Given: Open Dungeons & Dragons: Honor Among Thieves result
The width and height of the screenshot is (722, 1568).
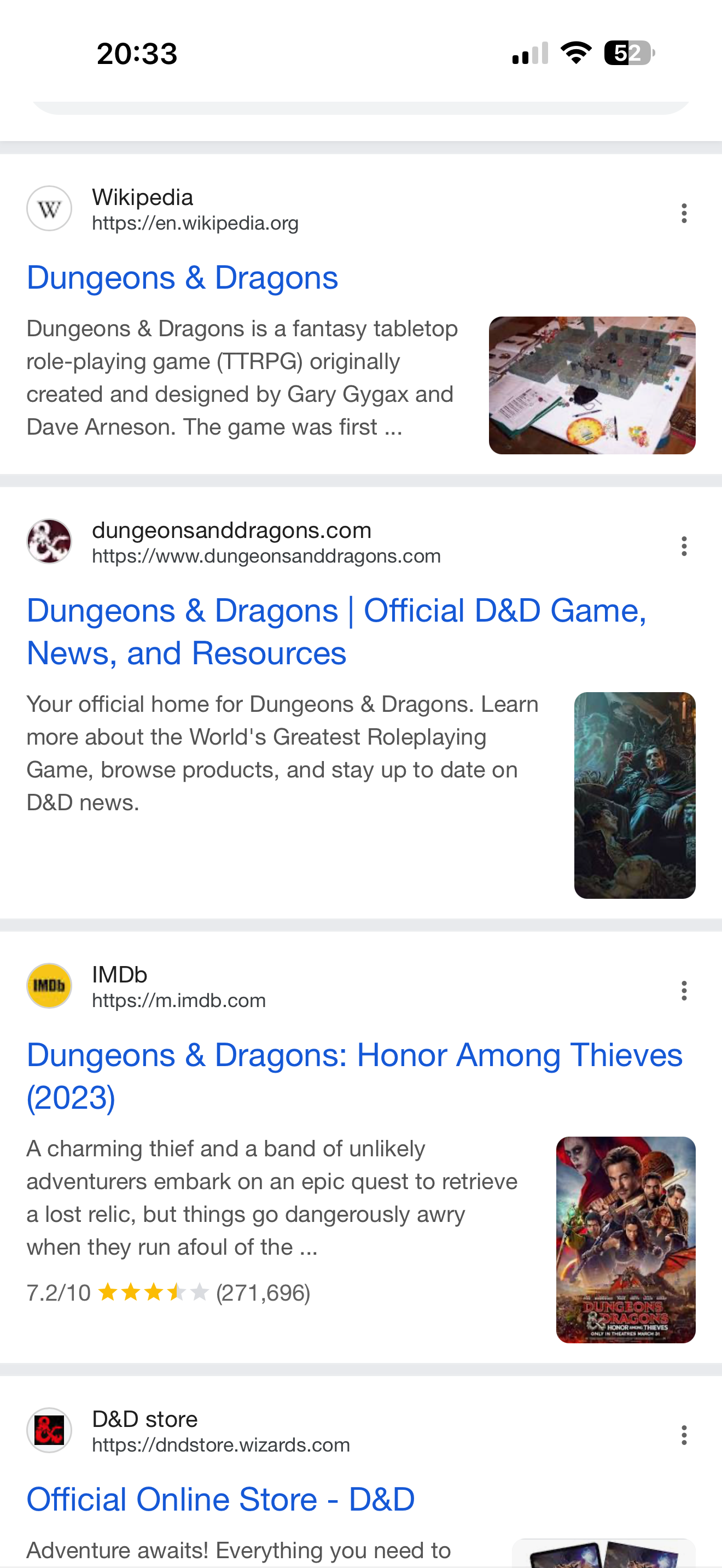Looking at the screenshot, I should (354, 1076).
